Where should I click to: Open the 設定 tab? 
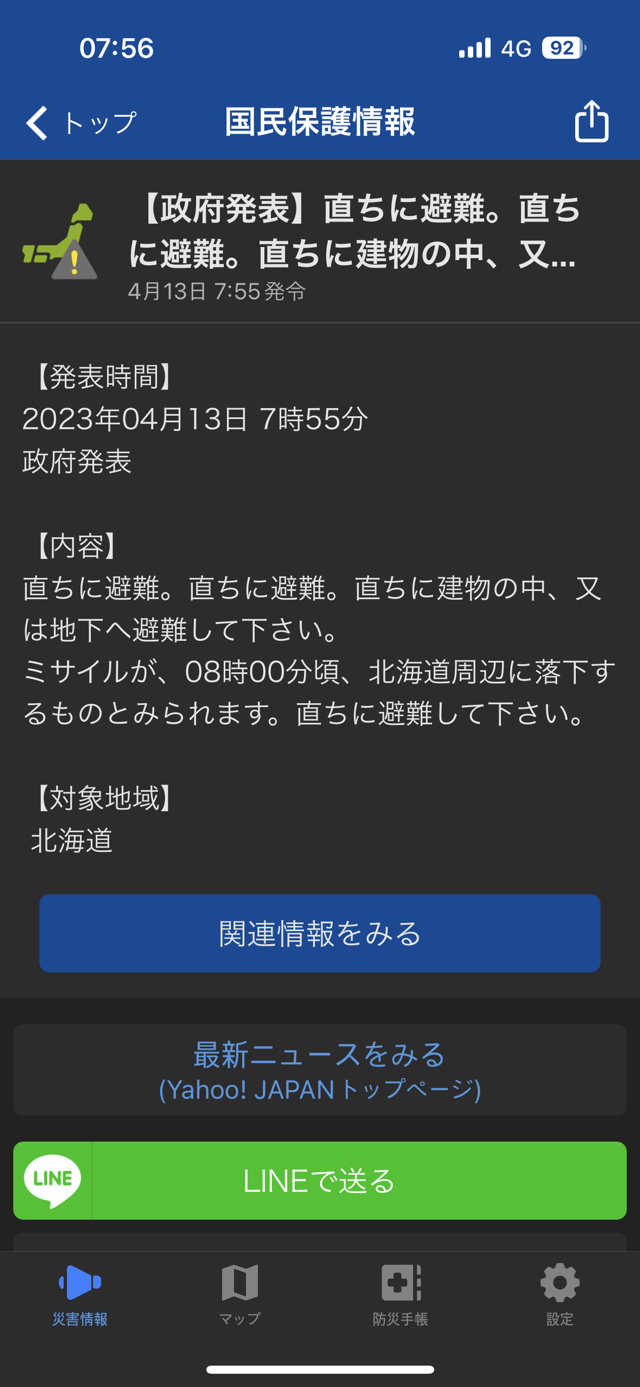point(560,1294)
